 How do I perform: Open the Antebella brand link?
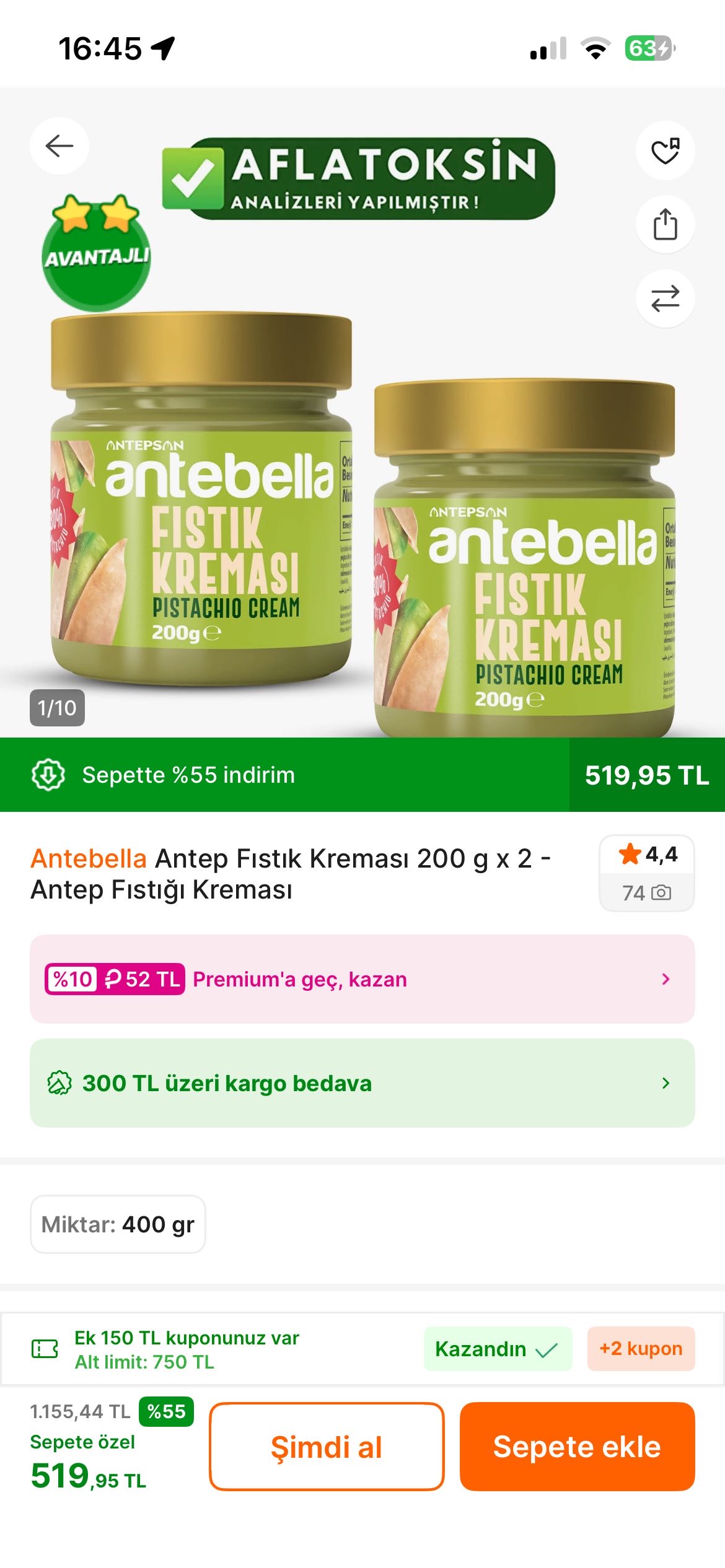(89, 859)
